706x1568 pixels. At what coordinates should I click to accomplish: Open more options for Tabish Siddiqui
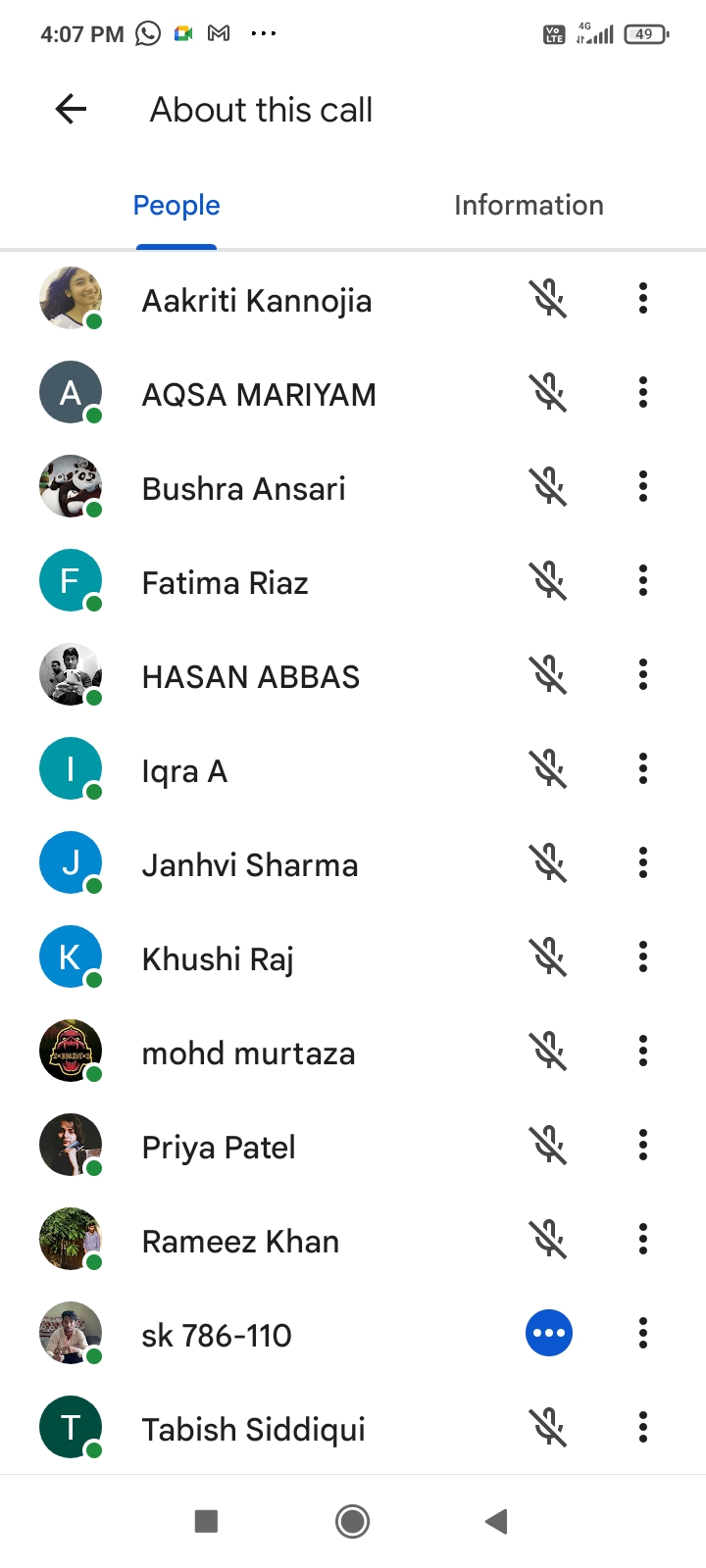643,1428
